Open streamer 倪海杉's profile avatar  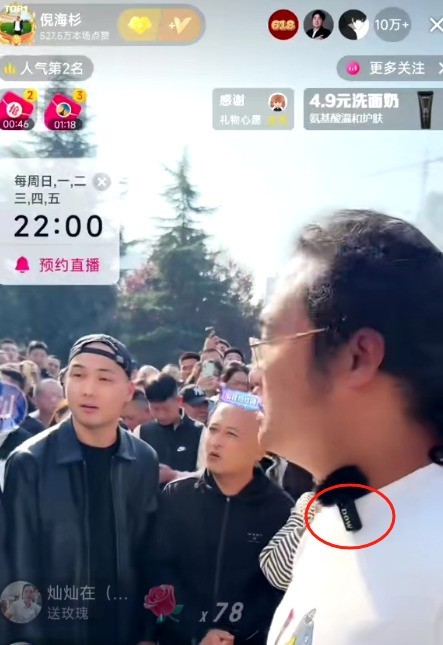pos(17,26)
